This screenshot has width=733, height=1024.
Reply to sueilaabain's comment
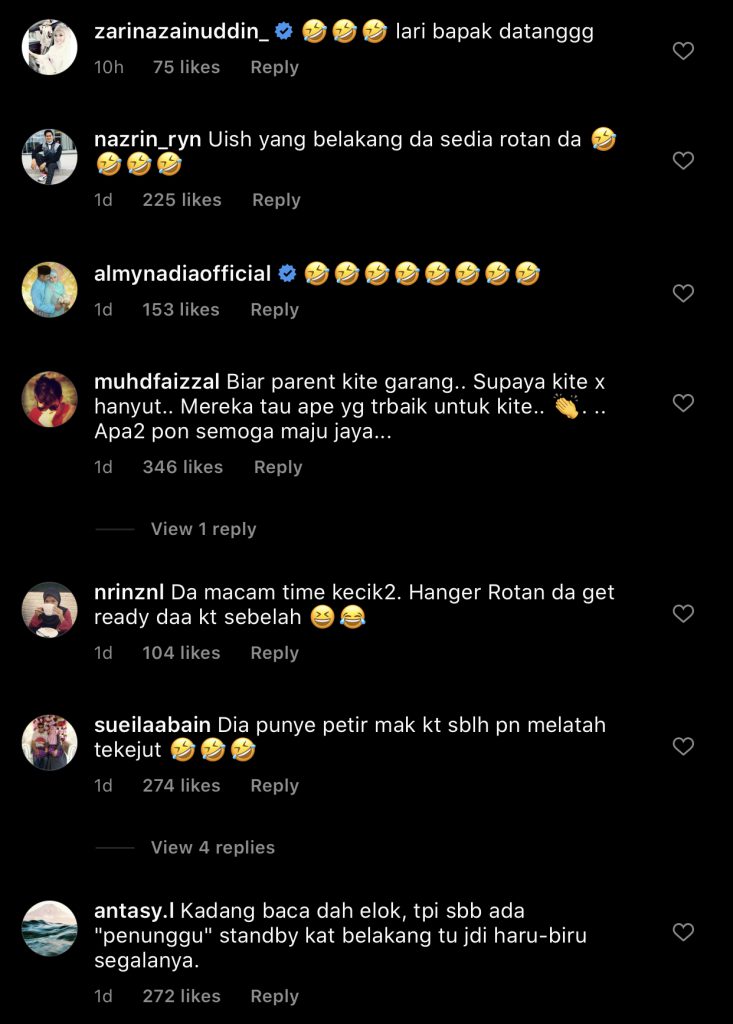(x=274, y=786)
